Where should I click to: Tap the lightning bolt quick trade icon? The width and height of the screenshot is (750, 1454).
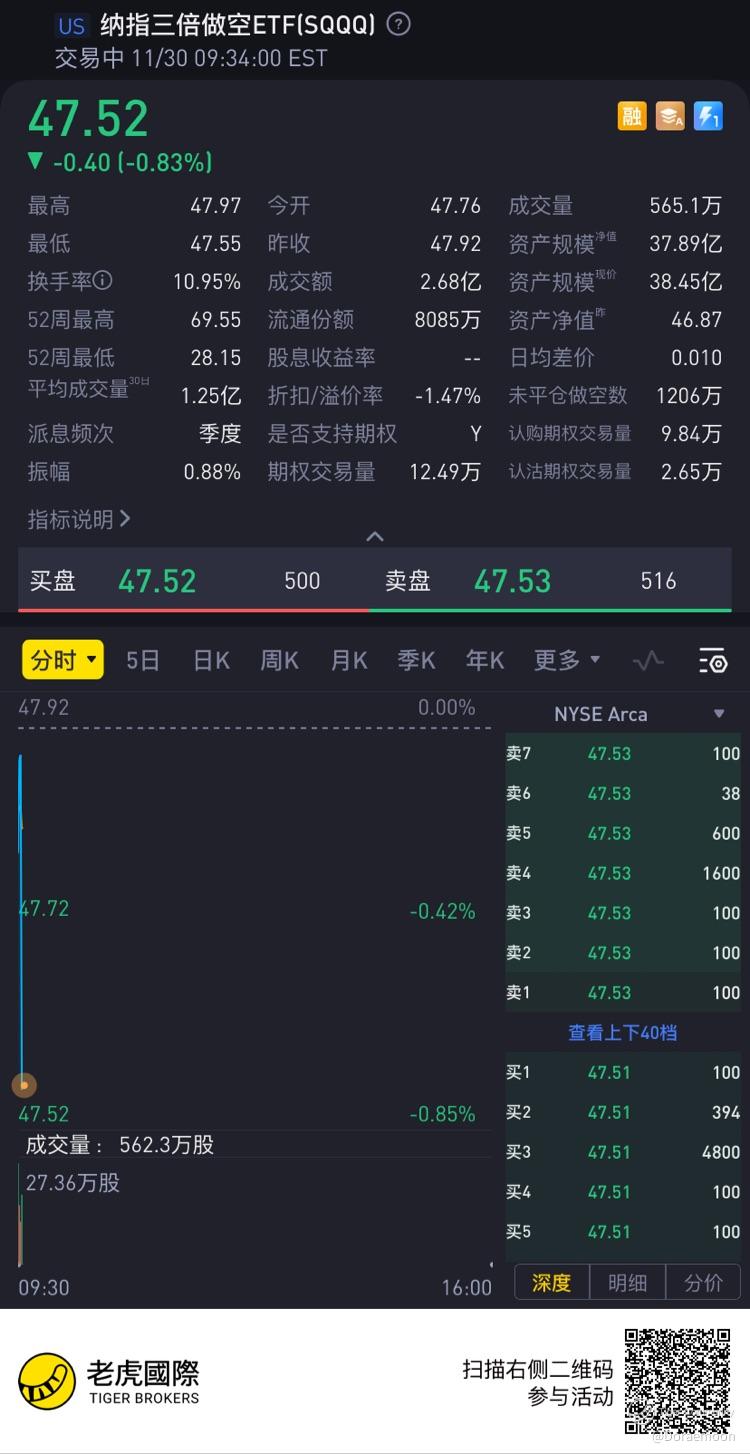point(708,116)
